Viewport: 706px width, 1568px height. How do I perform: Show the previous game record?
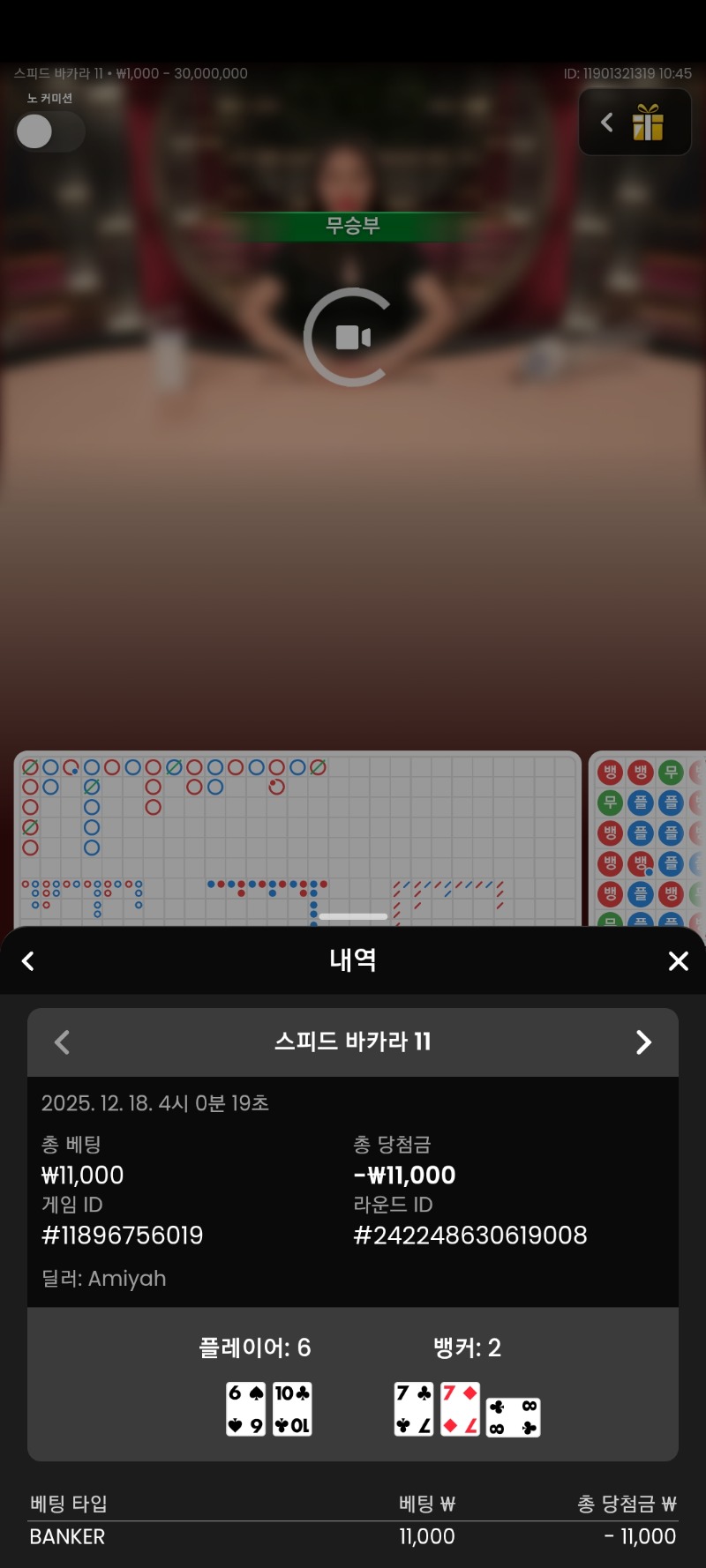(62, 1042)
